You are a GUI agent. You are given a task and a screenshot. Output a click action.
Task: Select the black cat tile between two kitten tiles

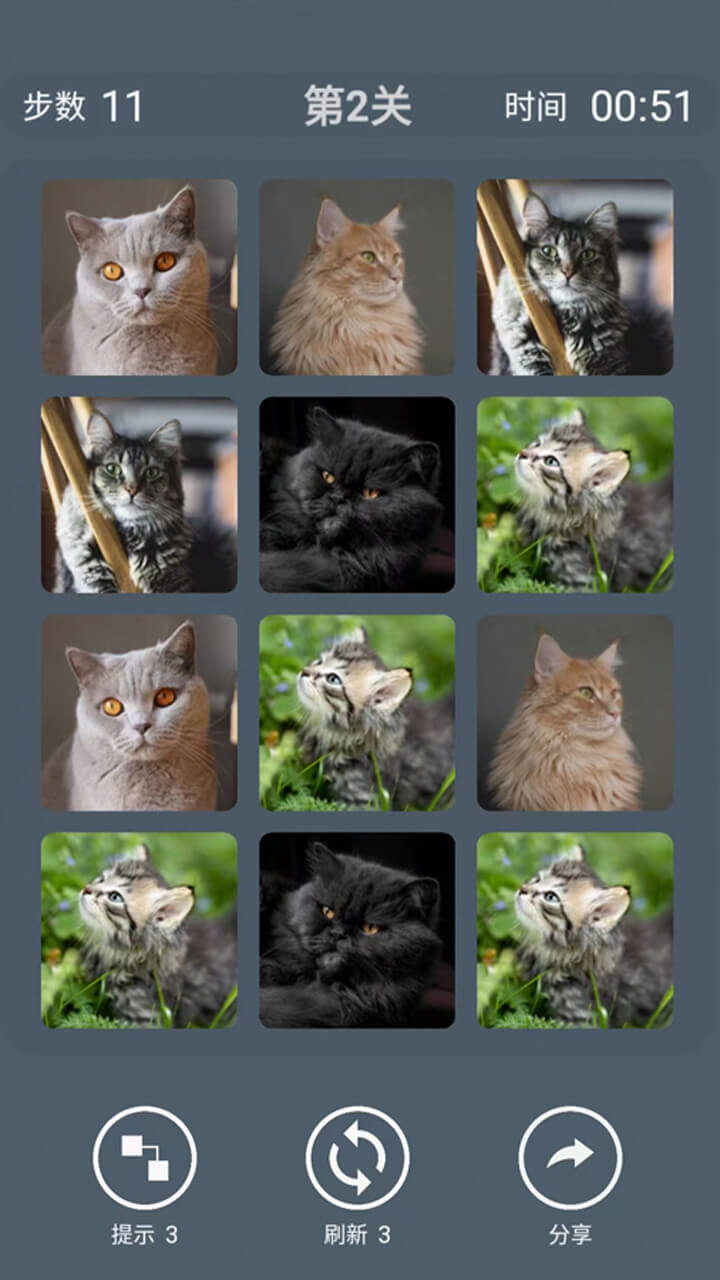[x=357, y=930]
